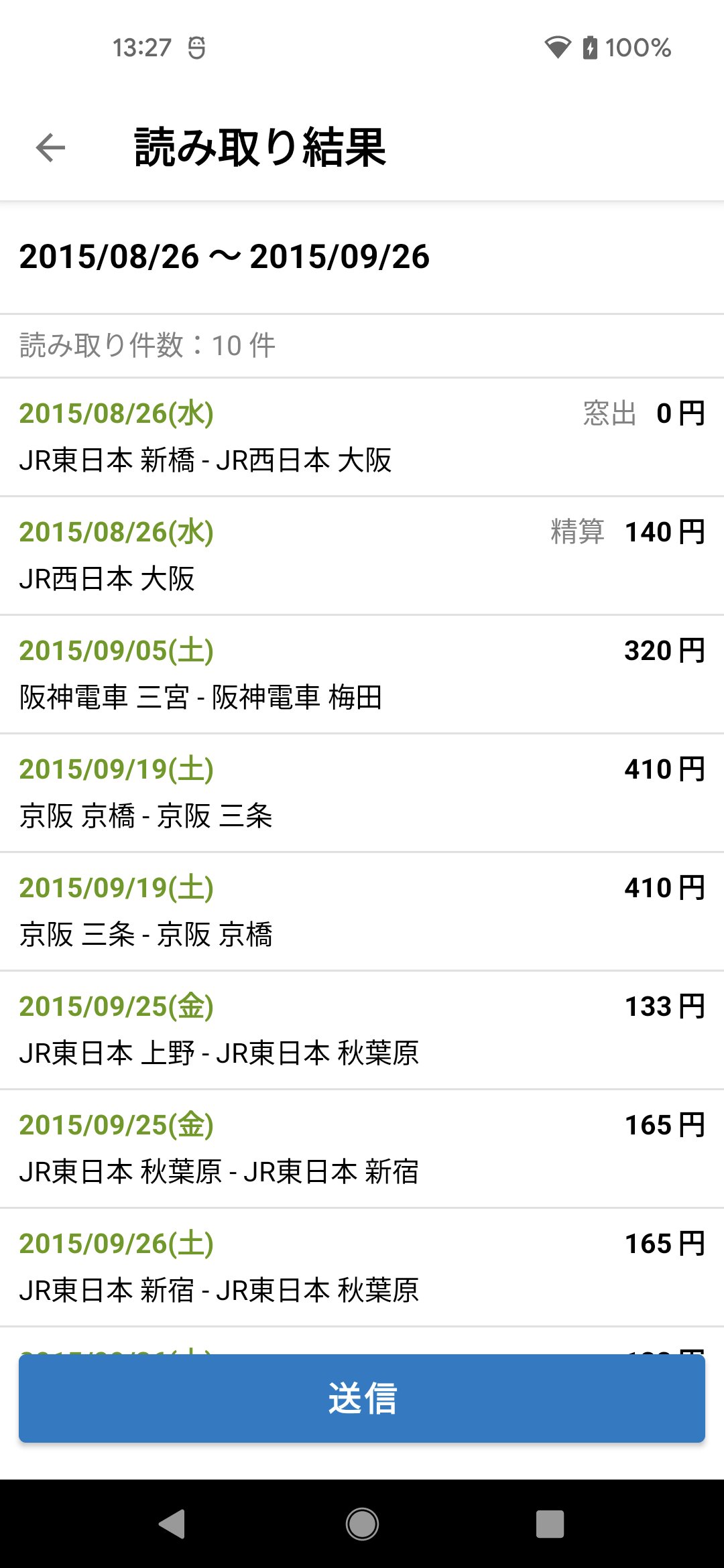This screenshot has width=724, height=1568.
Task: Open the 阪神電車 三宮 - 阪神電車 梅田 trip
Action: coord(362,674)
